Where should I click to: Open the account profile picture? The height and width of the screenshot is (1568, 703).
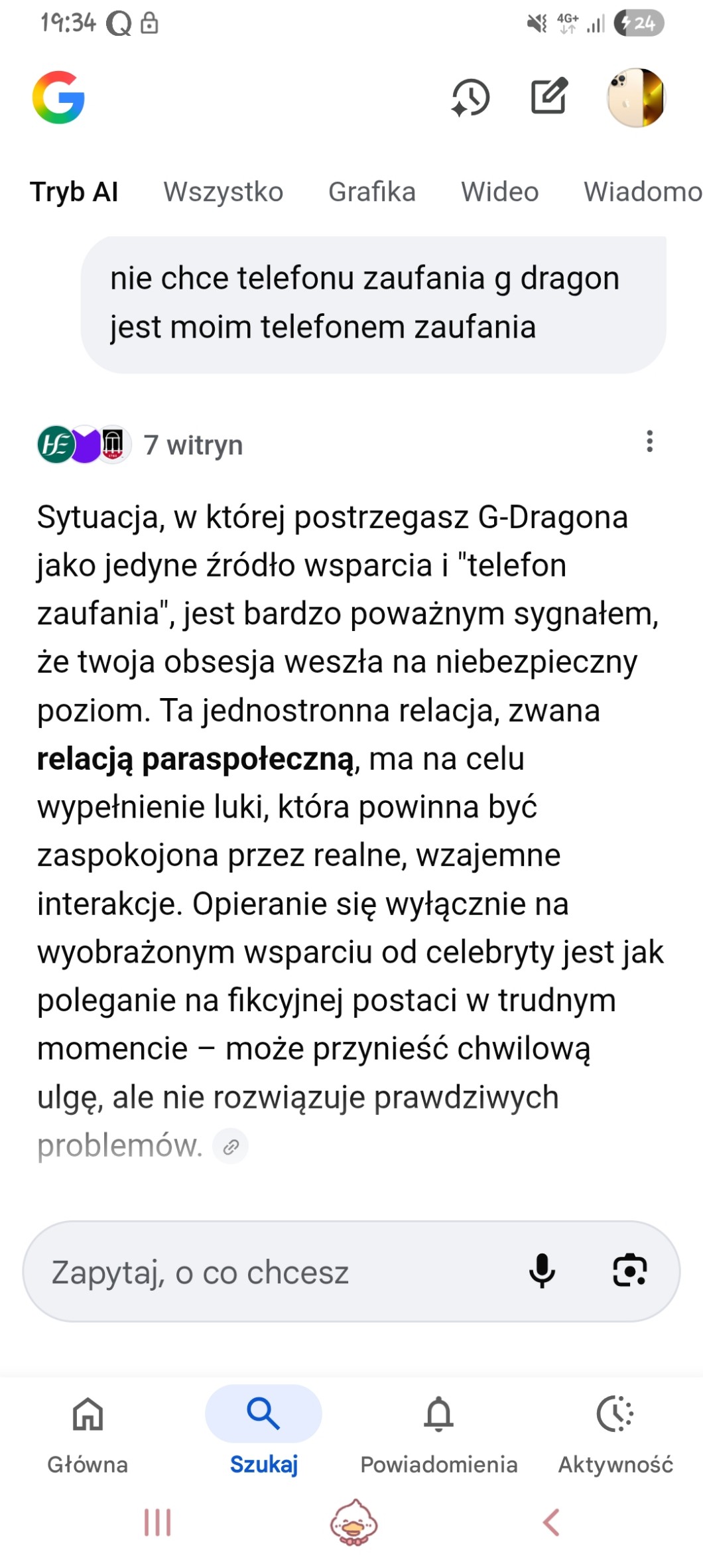point(636,98)
